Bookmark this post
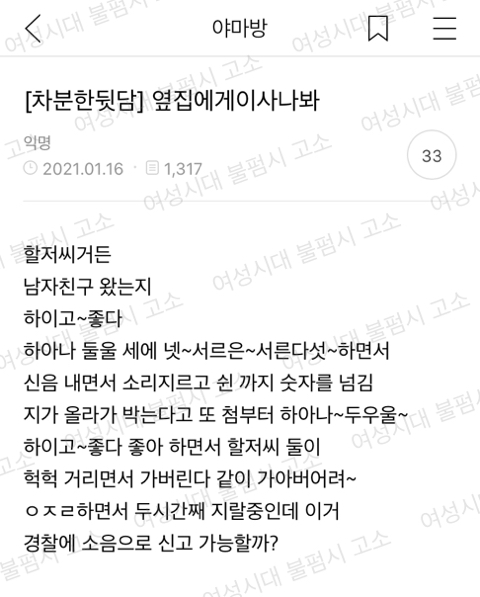 point(378,28)
